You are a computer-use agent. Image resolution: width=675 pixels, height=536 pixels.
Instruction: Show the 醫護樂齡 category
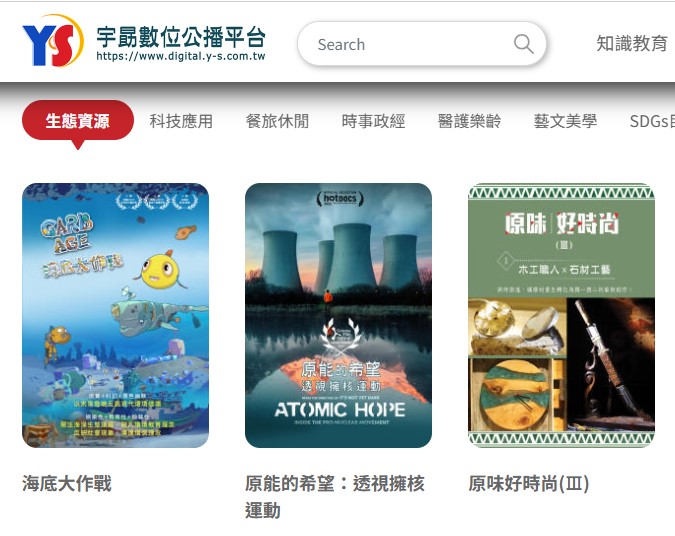click(x=469, y=121)
